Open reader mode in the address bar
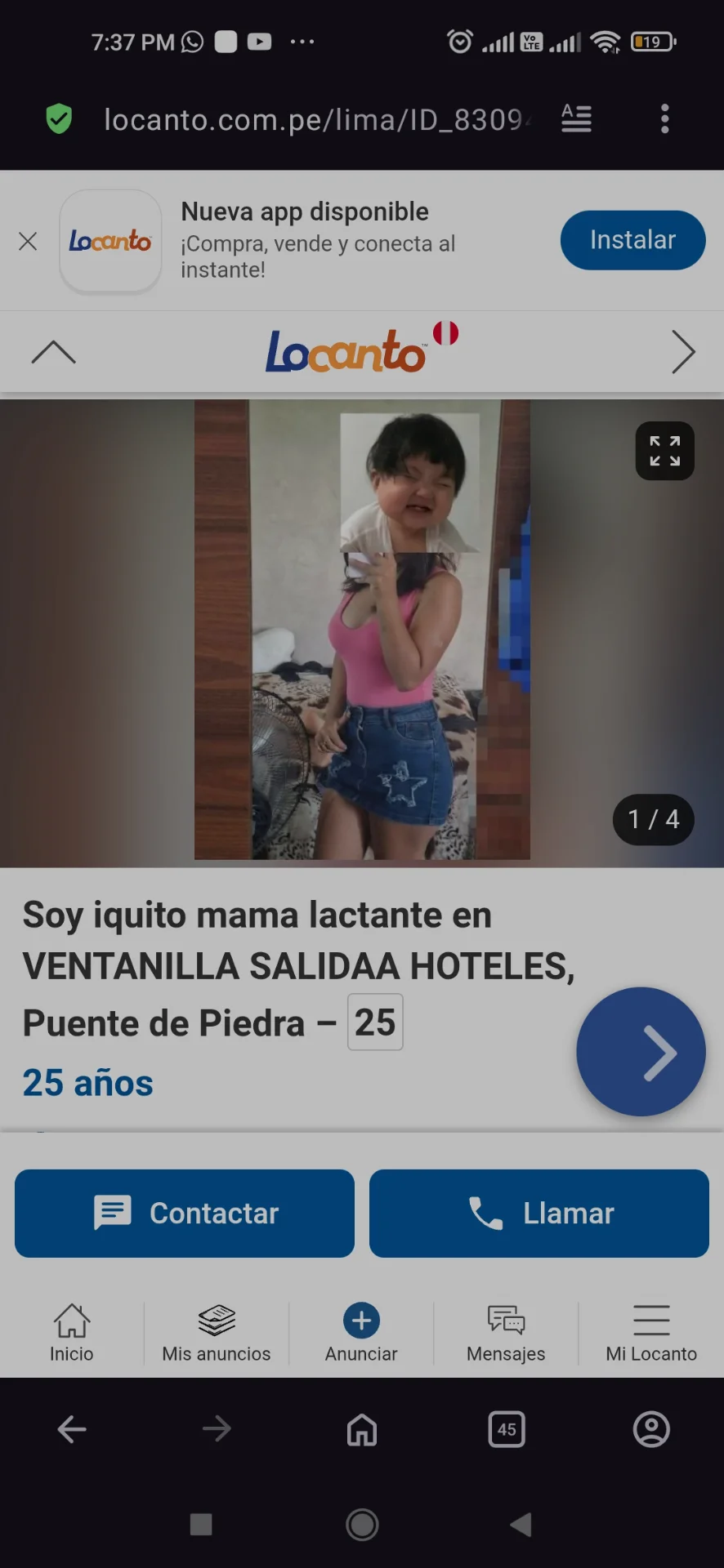 [576, 119]
